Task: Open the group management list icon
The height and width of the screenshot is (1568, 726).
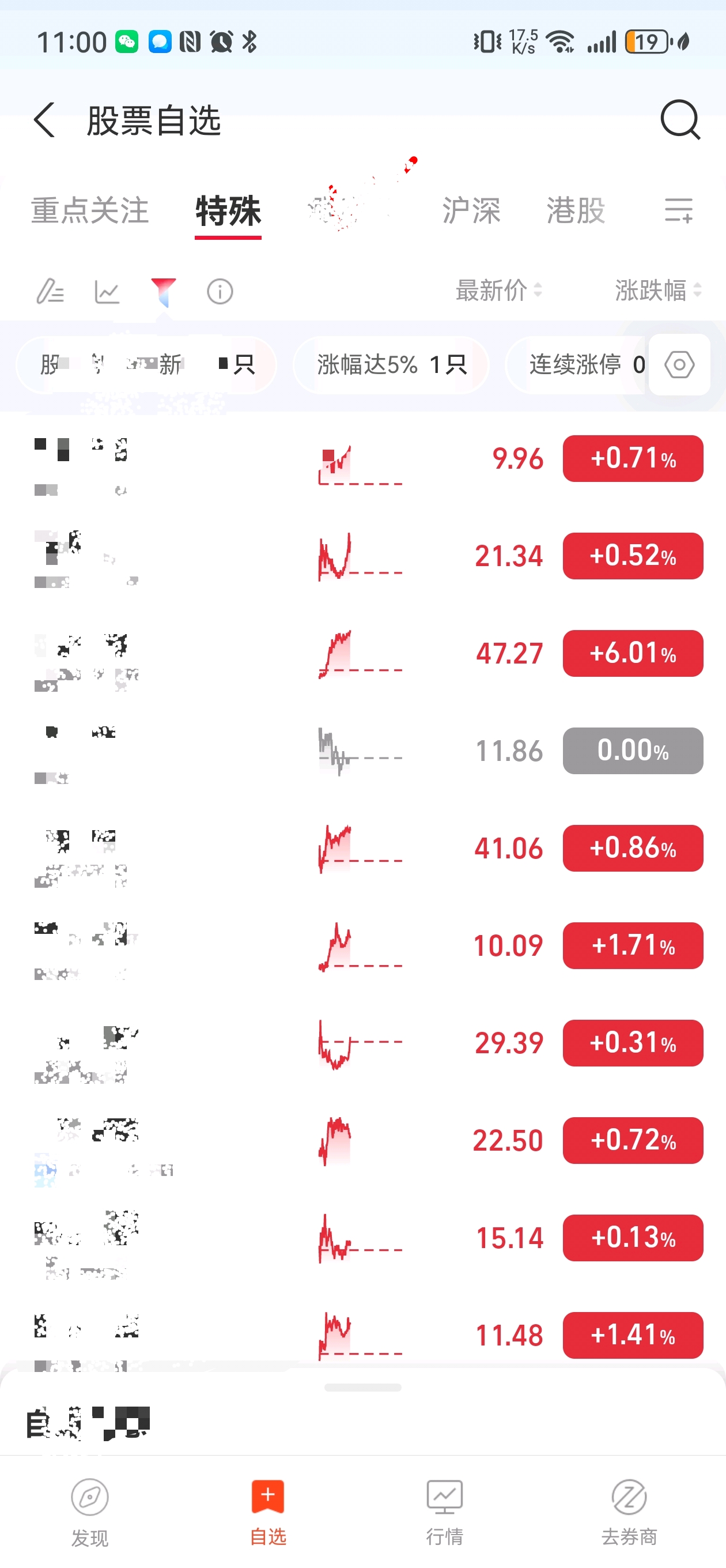Action: (679, 210)
